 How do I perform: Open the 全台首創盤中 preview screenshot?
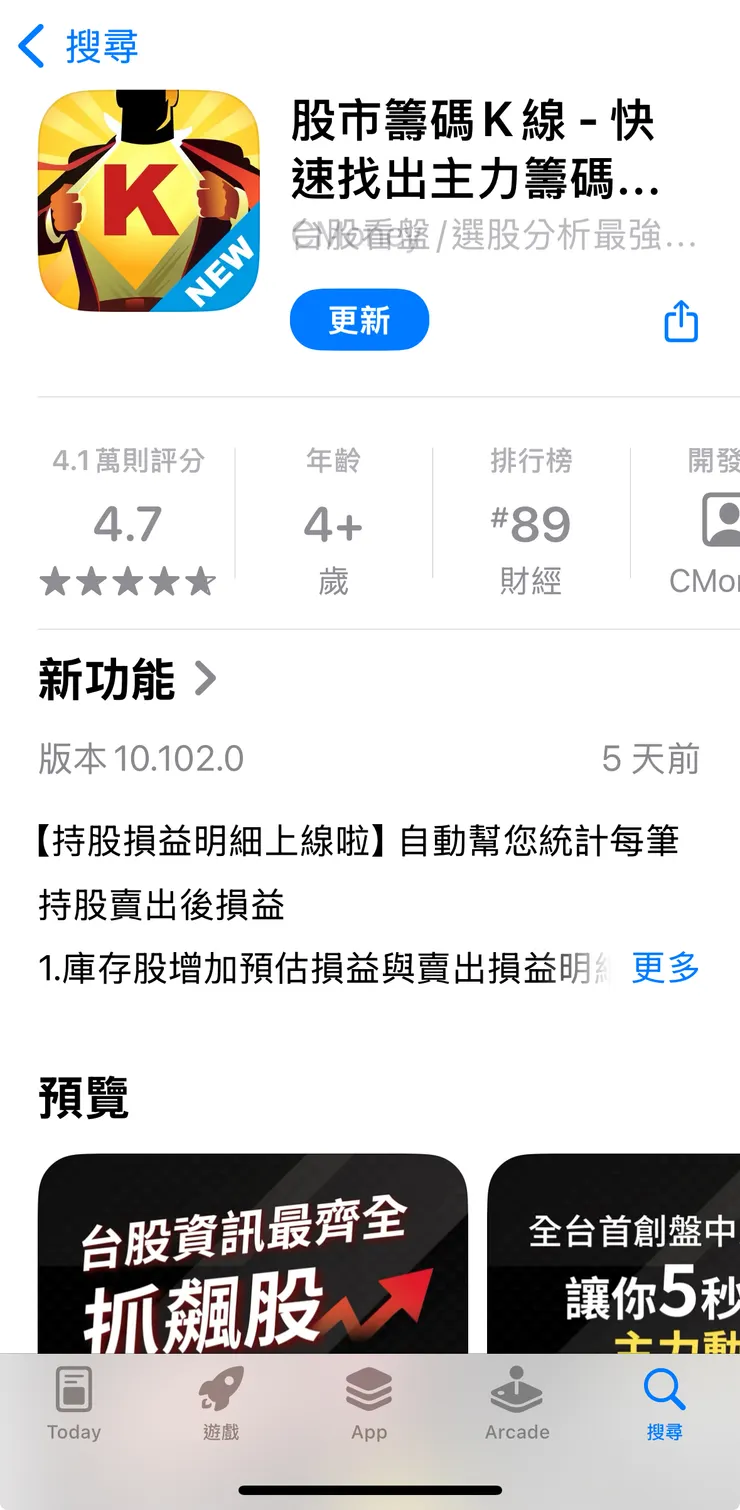pos(614,1253)
